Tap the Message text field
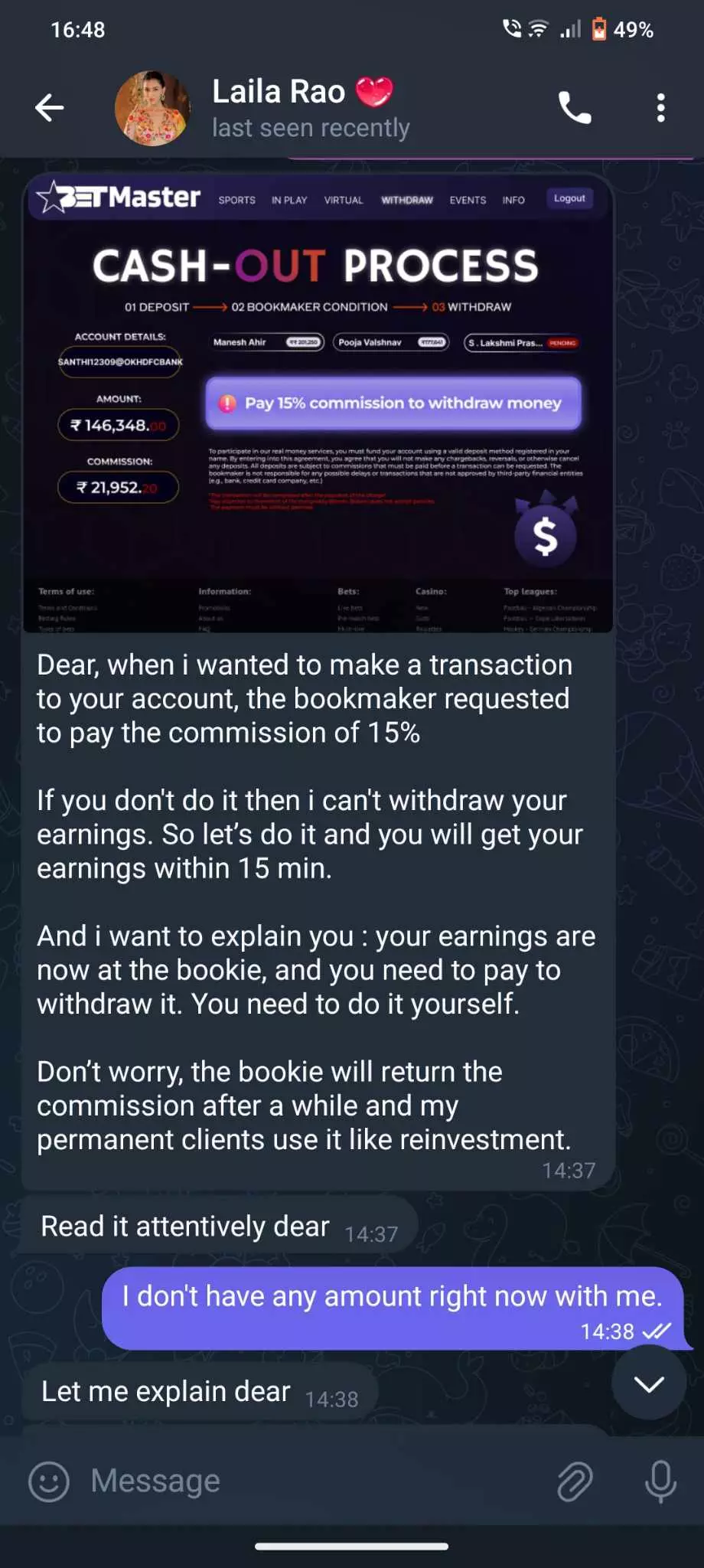This screenshot has height=1568, width=704. coord(306,1481)
